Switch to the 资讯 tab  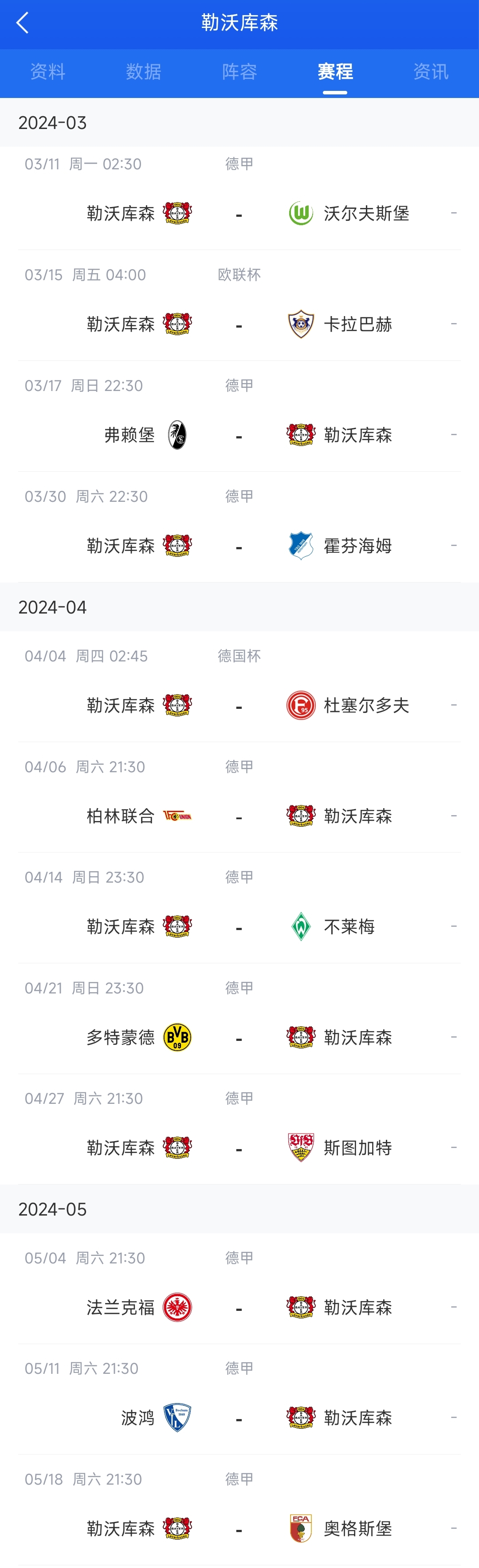click(x=431, y=72)
